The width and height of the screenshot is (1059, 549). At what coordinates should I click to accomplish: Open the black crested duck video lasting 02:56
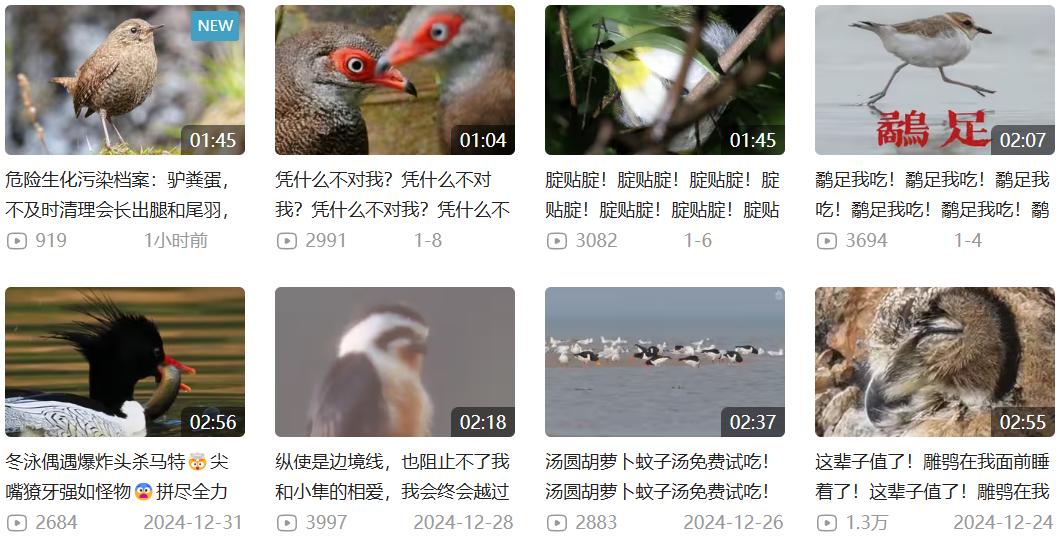(124, 362)
